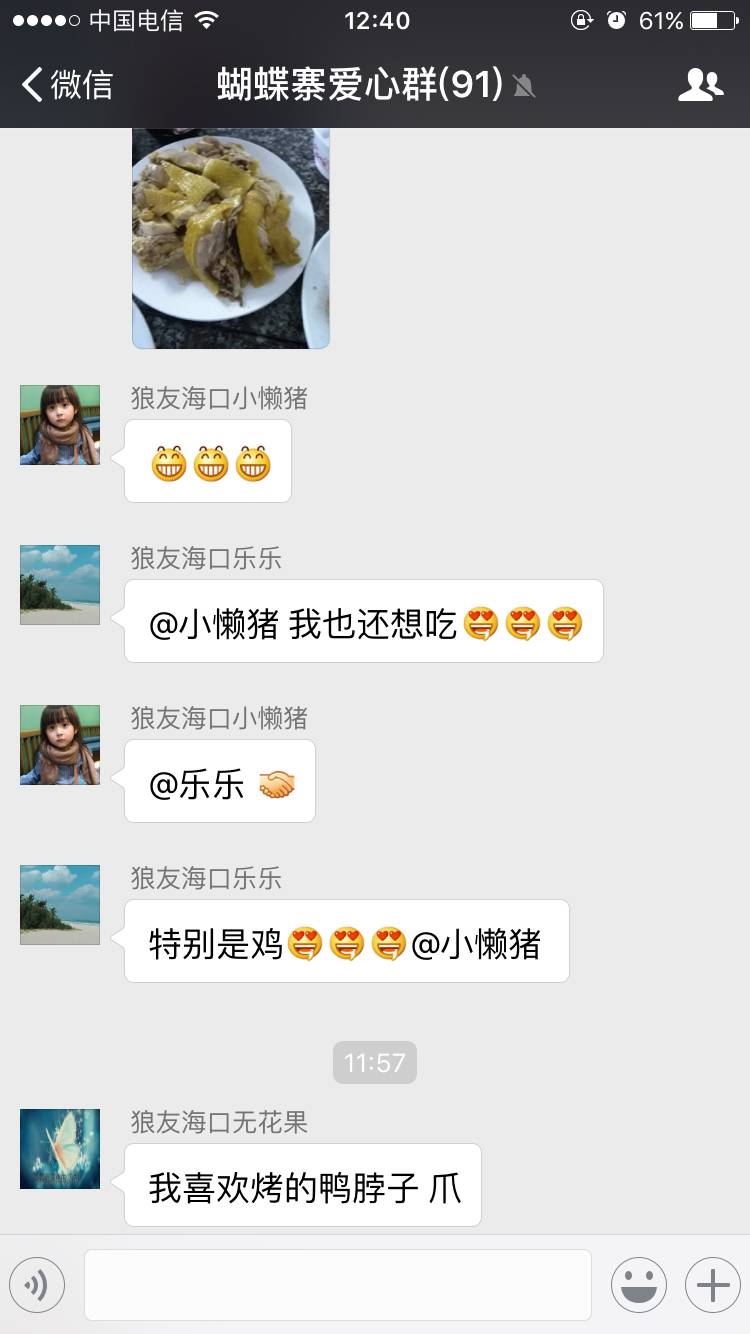
Task: Focus the message text field
Action: [338, 1285]
